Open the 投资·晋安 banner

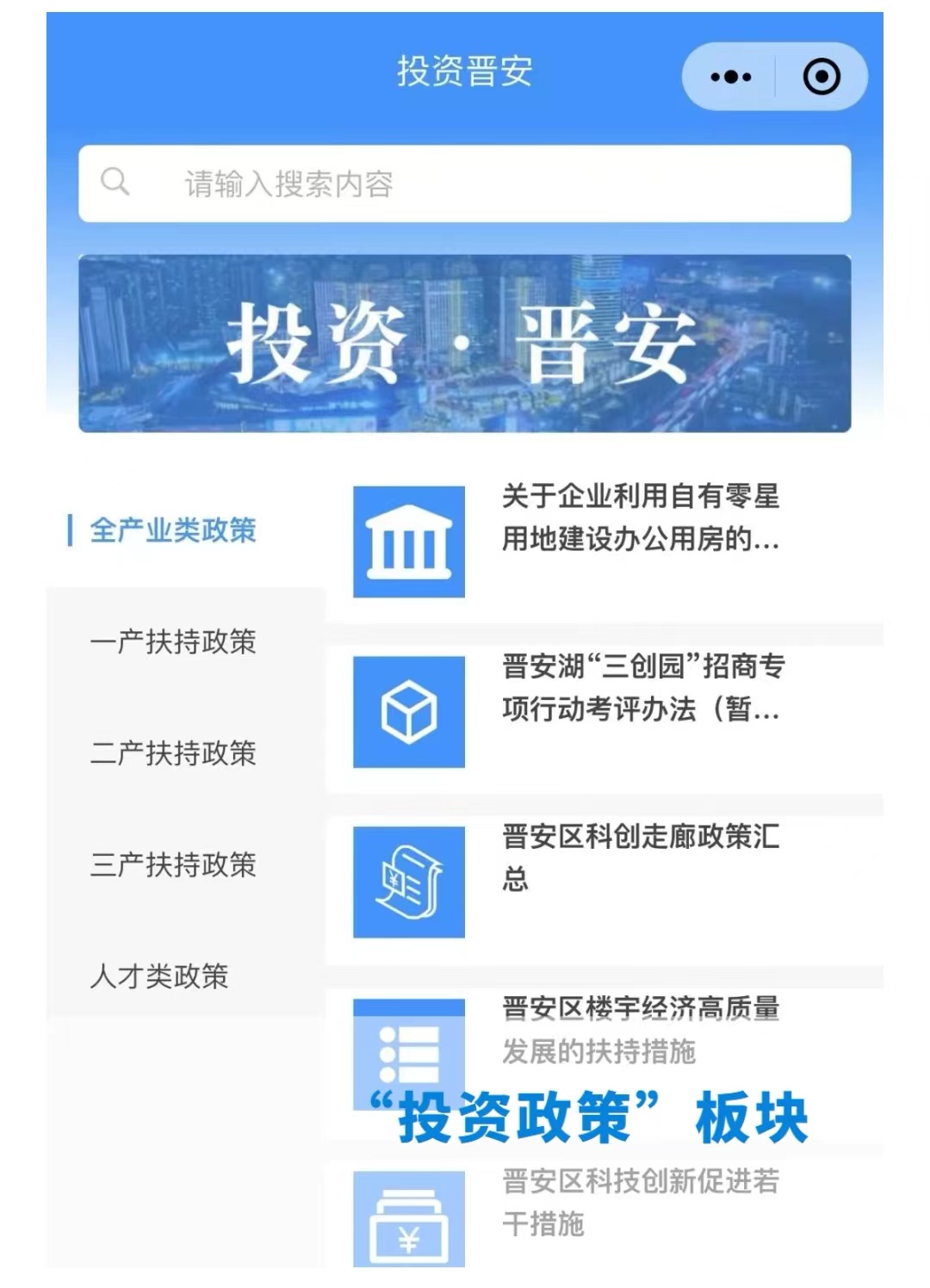465,344
